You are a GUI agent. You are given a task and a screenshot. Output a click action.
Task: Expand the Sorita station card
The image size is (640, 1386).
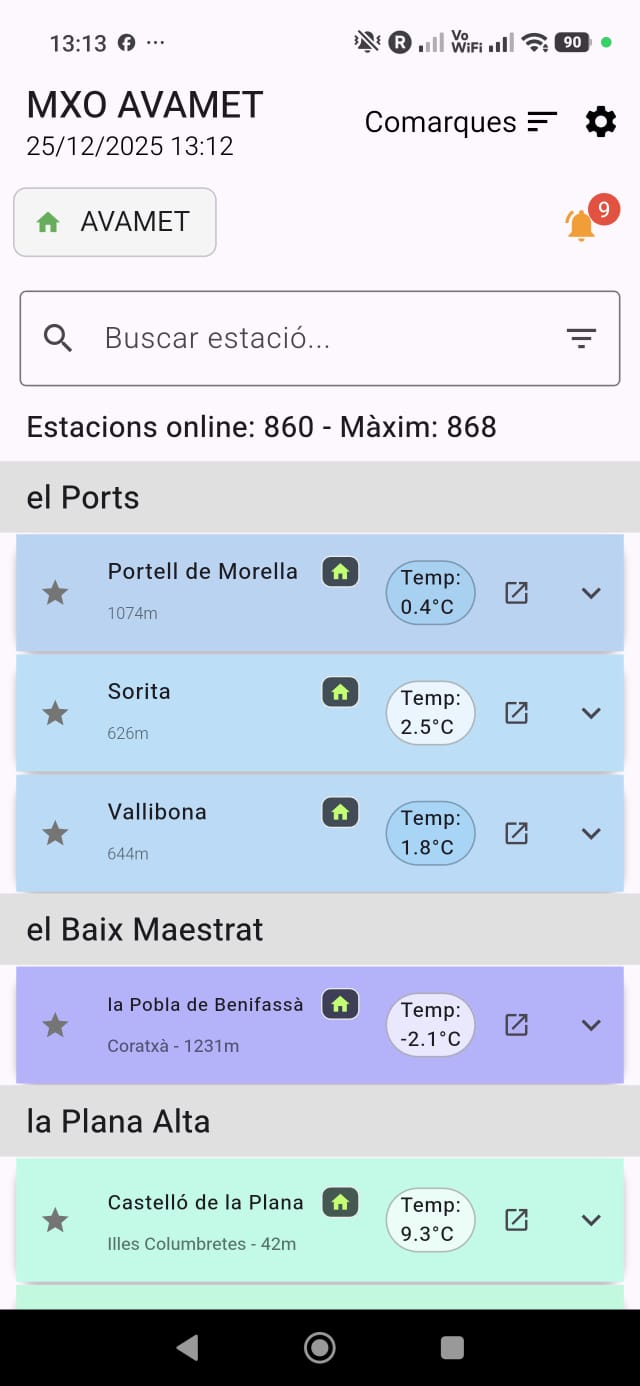click(x=591, y=713)
